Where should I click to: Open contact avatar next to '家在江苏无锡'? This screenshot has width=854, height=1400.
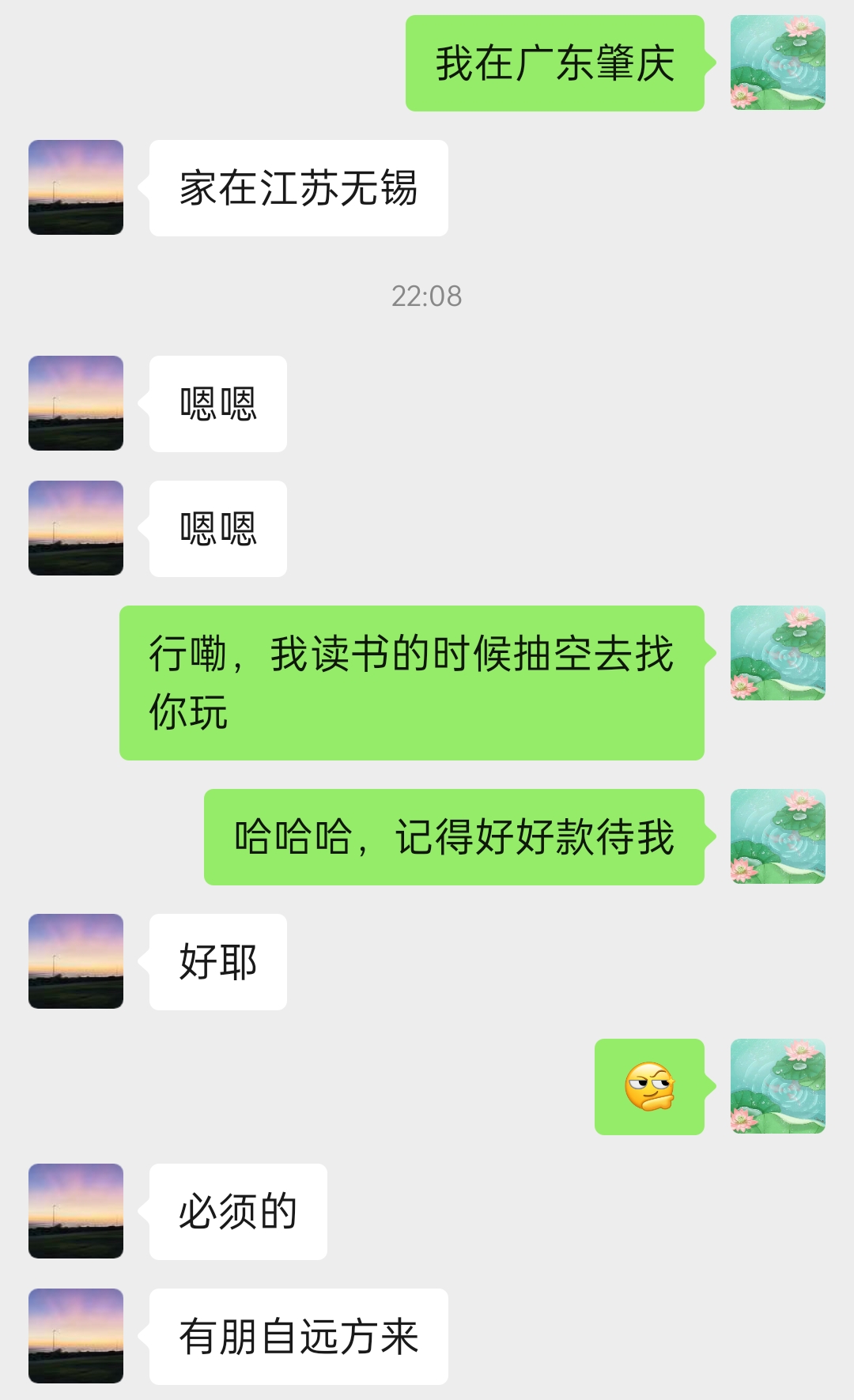coord(76,187)
